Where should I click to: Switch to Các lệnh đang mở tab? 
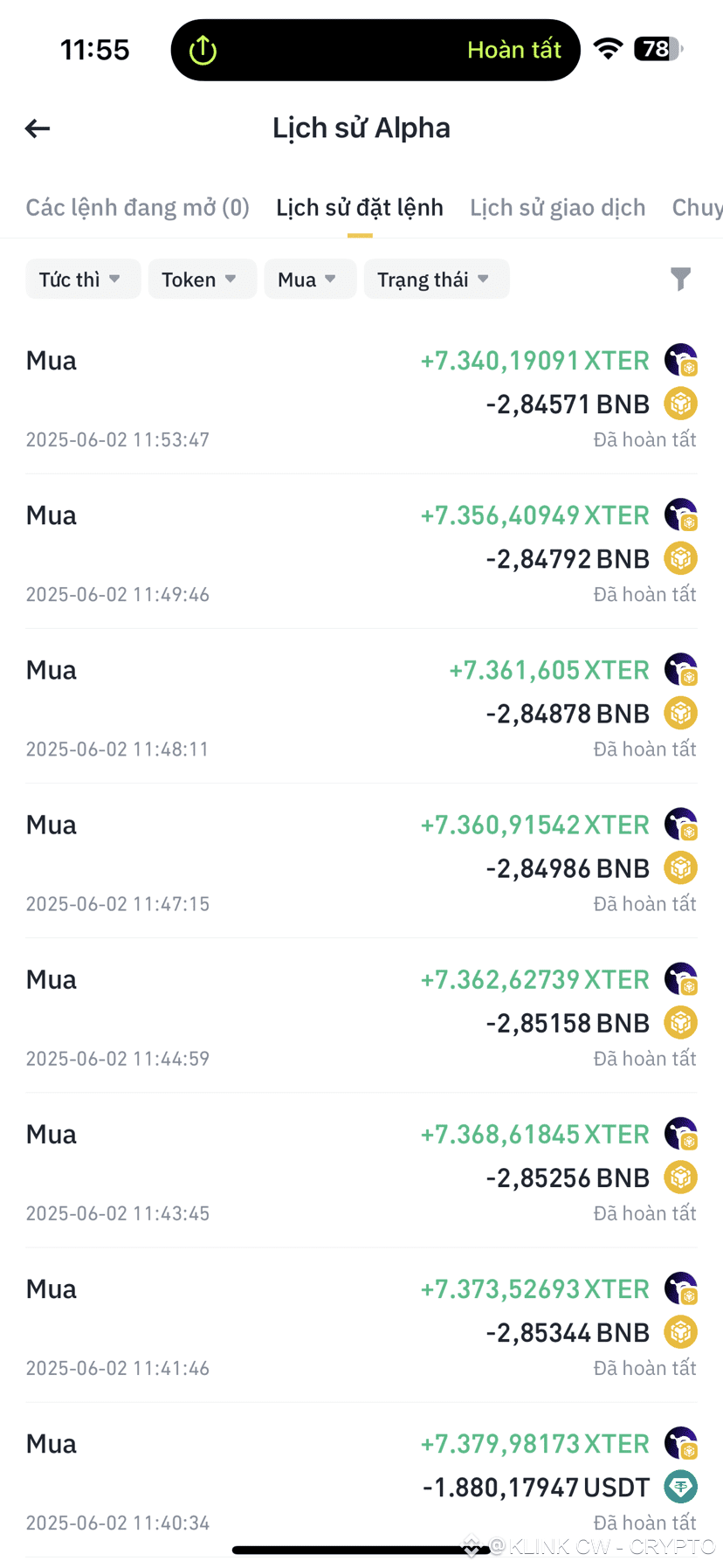tap(137, 208)
